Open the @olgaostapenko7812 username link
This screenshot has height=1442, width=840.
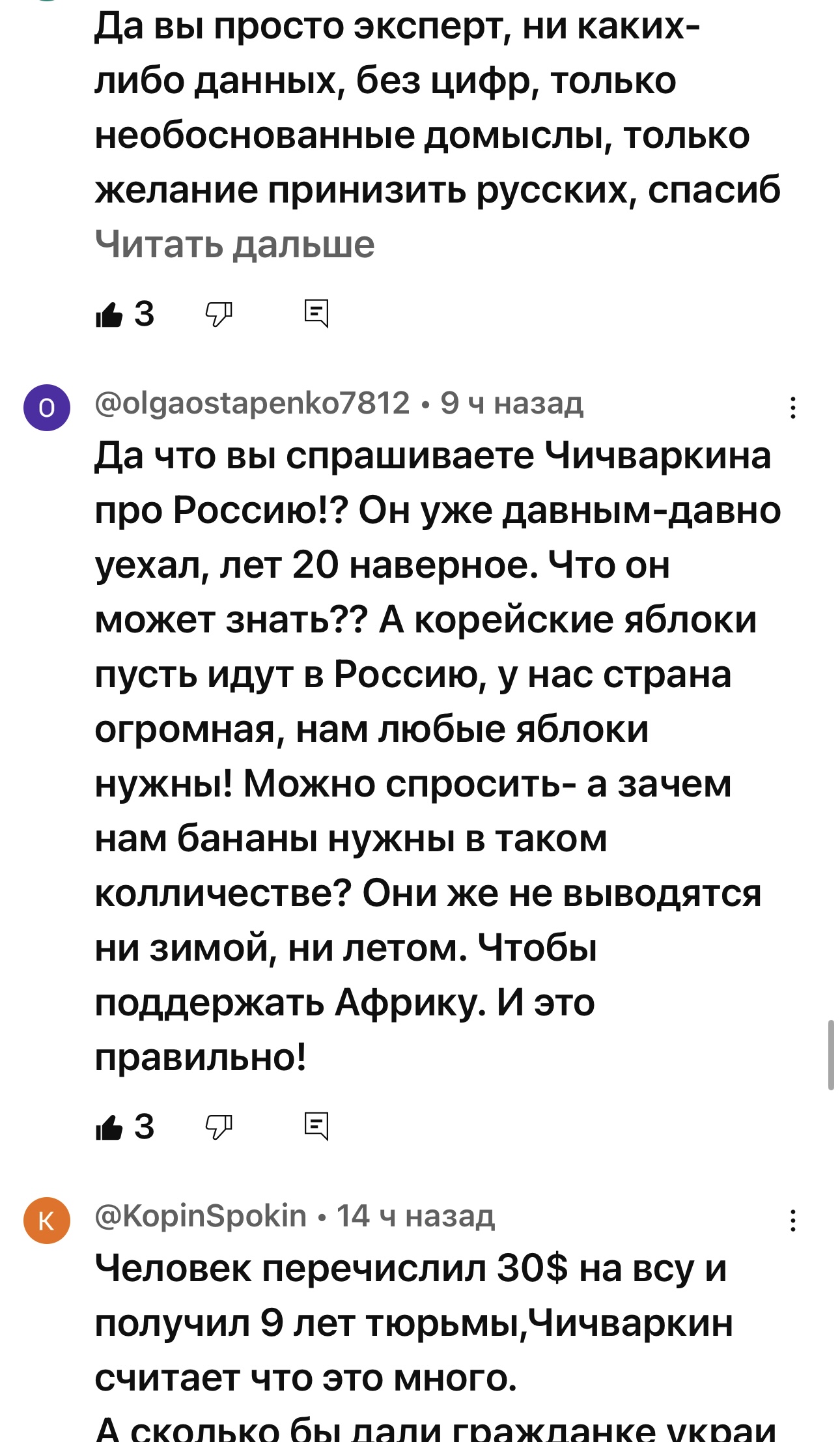pyautogui.click(x=253, y=403)
